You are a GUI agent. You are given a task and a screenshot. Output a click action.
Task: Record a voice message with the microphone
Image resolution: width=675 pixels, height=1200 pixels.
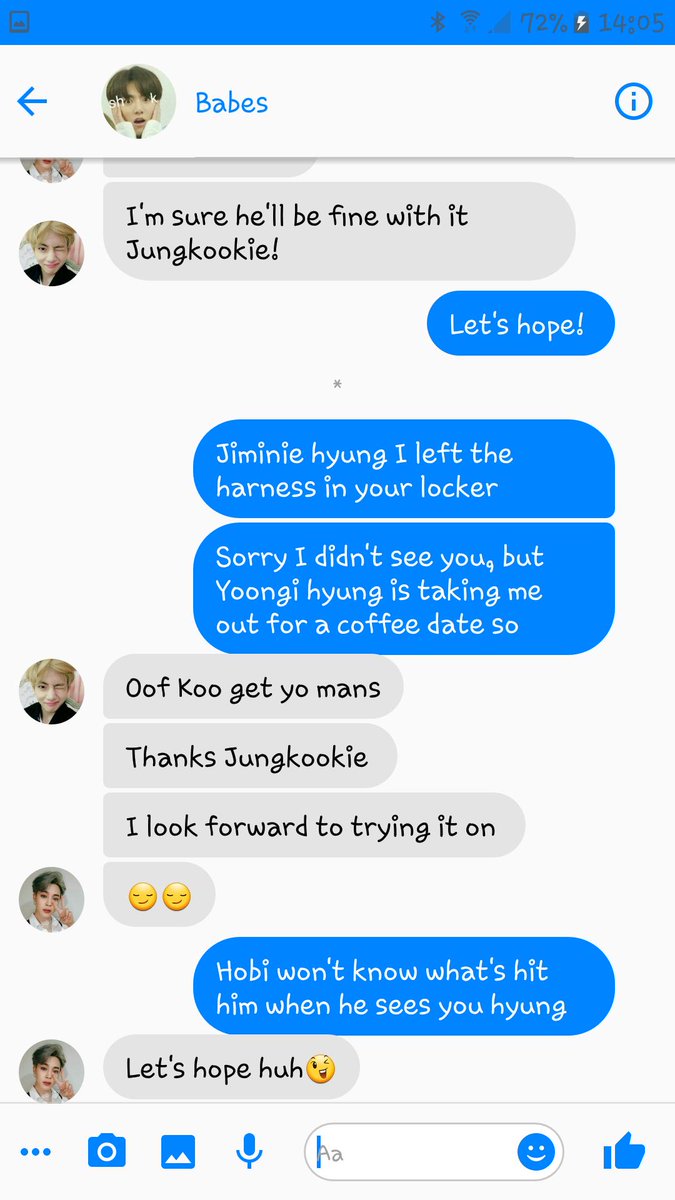point(249,1153)
